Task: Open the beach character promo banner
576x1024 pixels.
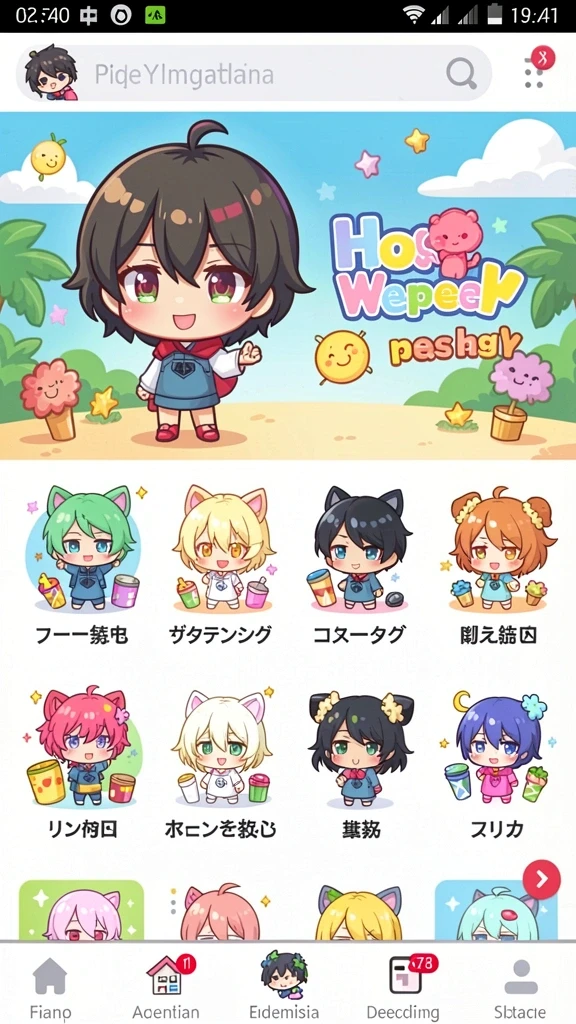Action: tap(288, 286)
